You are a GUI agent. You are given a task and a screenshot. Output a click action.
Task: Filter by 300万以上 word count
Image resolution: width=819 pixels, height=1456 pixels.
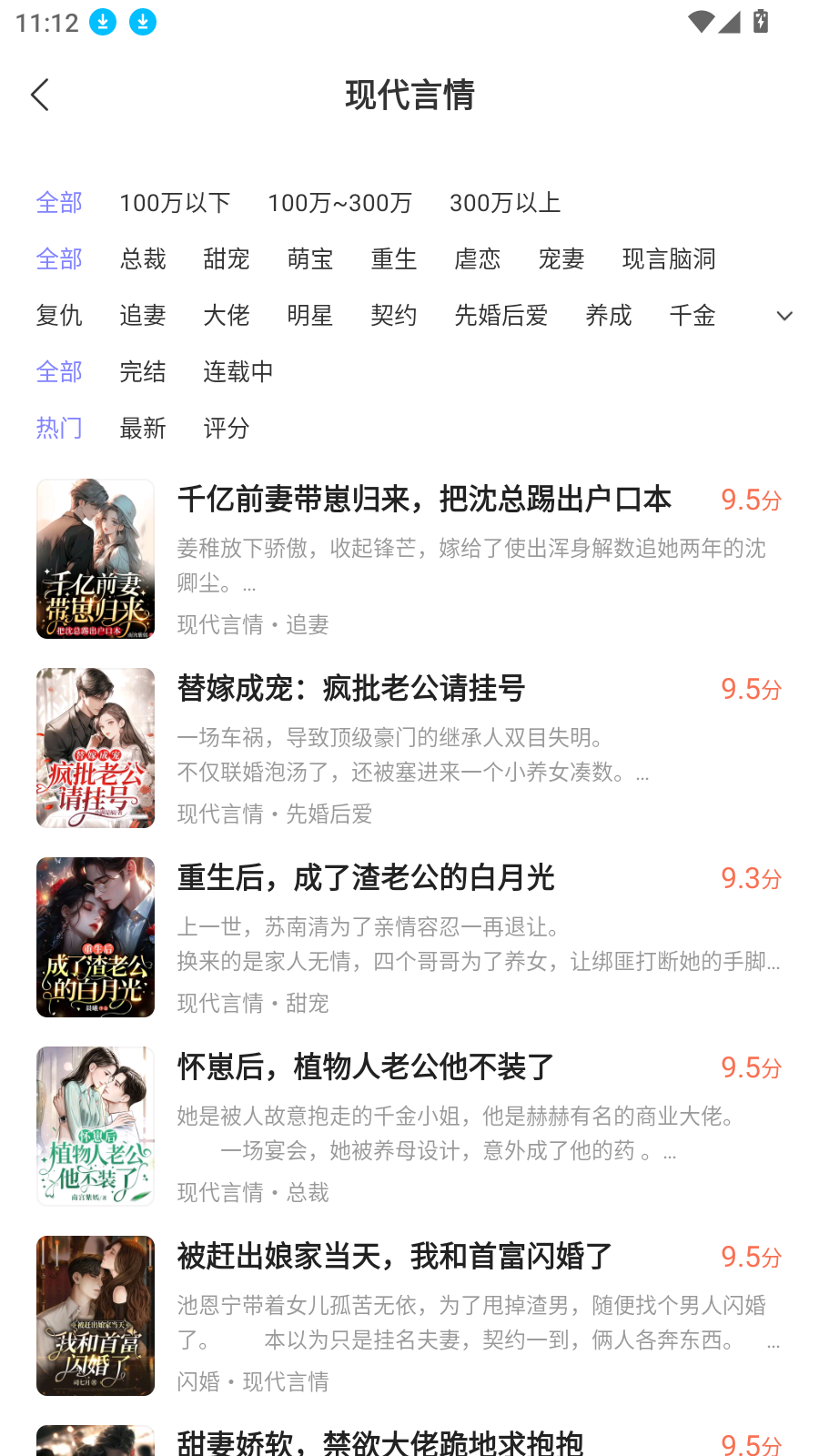click(x=505, y=203)
